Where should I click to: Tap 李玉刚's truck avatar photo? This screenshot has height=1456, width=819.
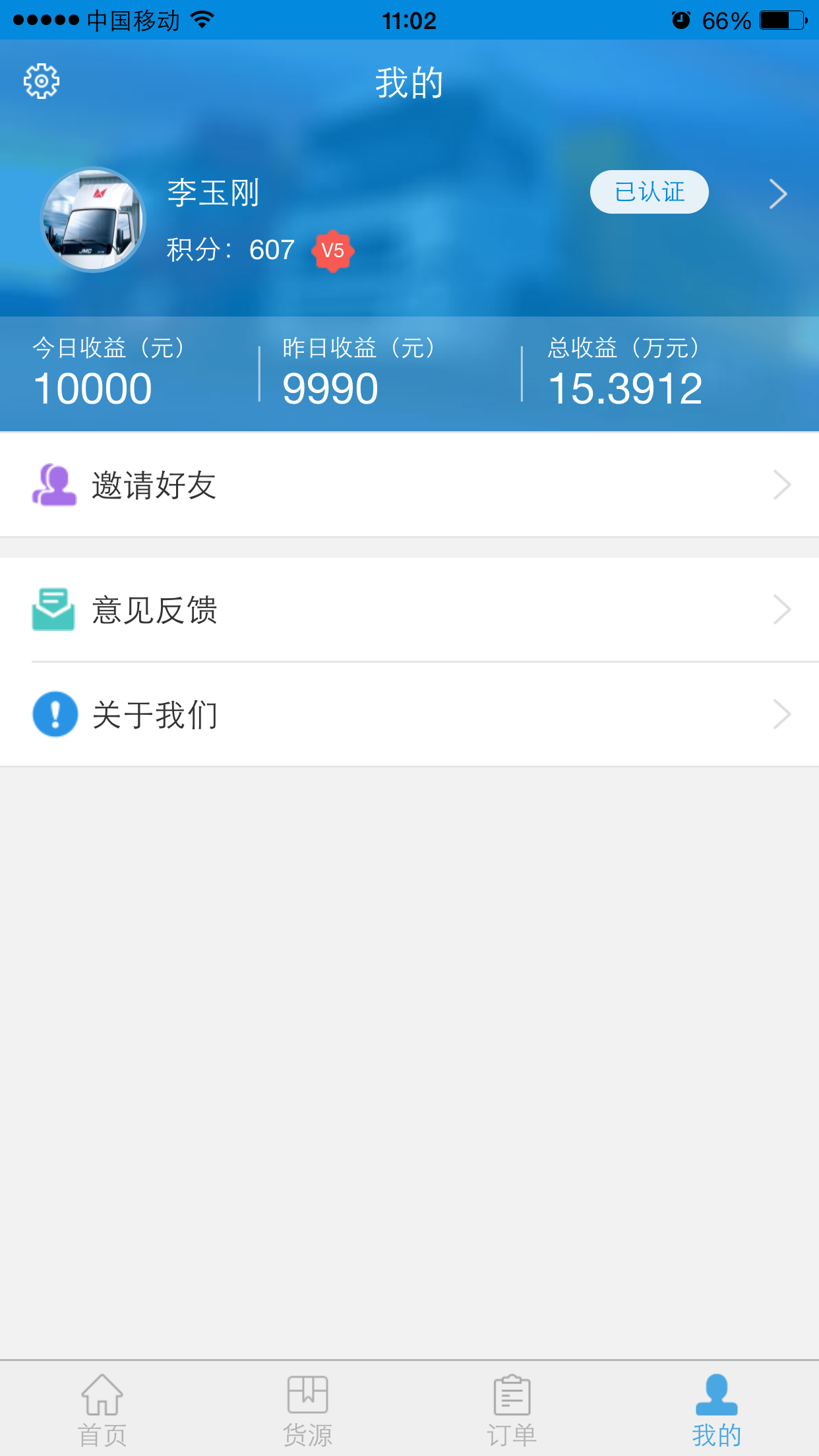[x=93, y=220]
